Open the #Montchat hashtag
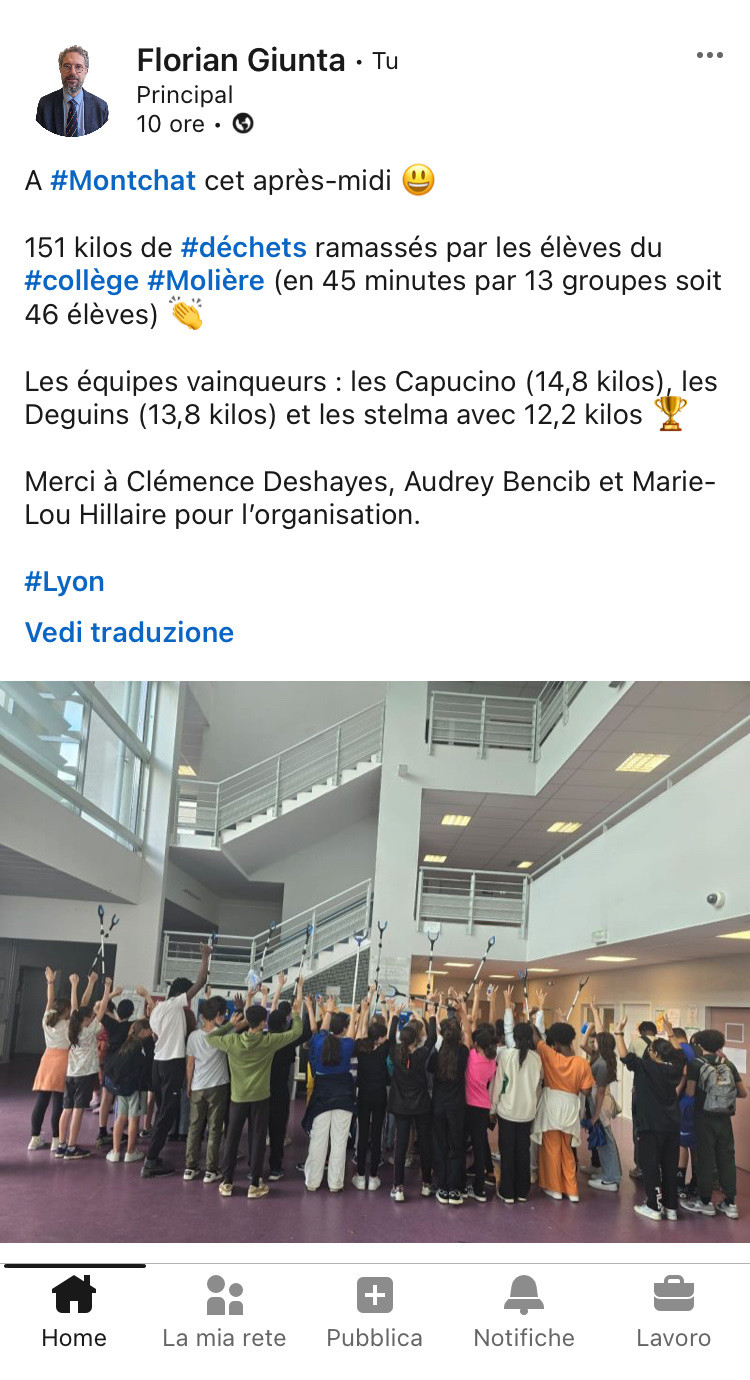The height and width of the screenshot is (1380, 750). coord(123,182)
